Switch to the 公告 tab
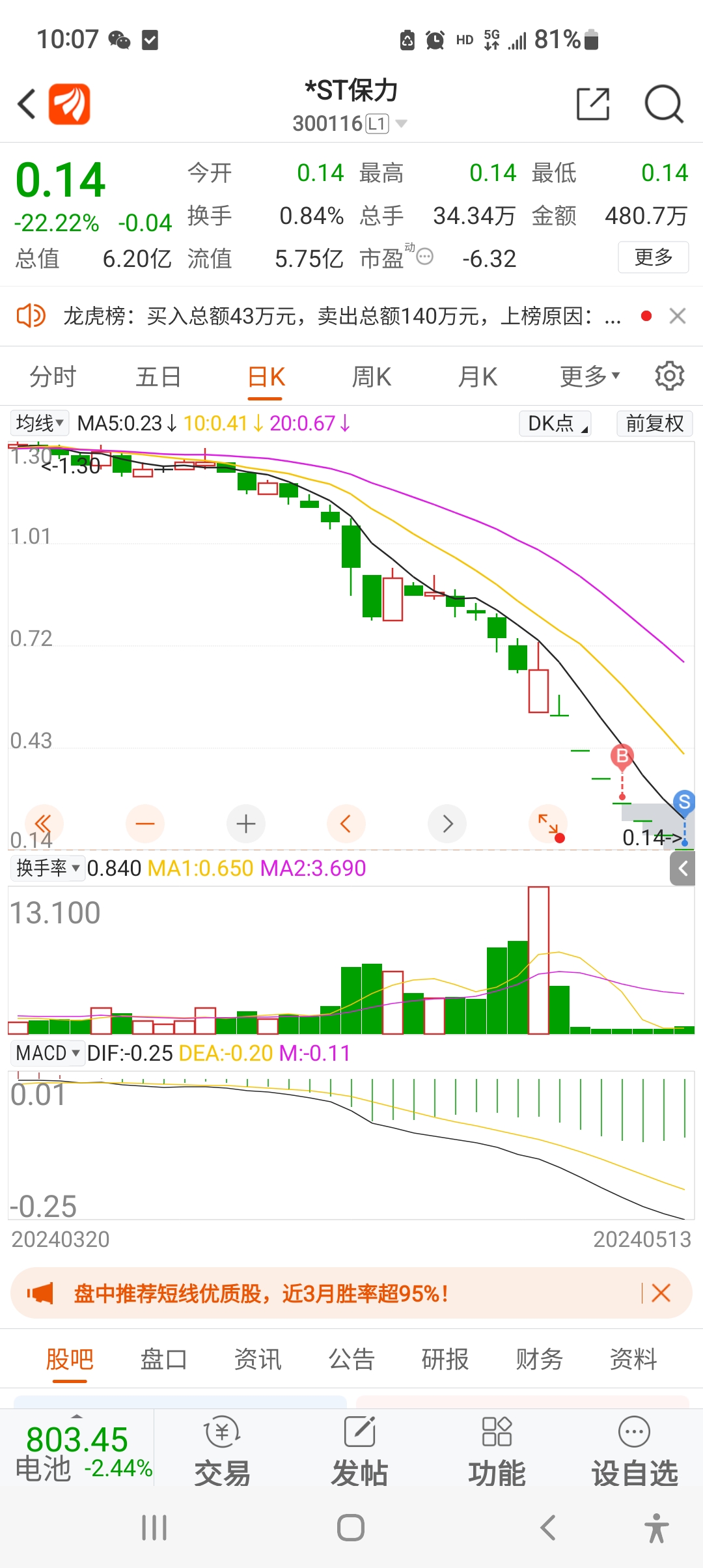 (x=351, y=1359)
